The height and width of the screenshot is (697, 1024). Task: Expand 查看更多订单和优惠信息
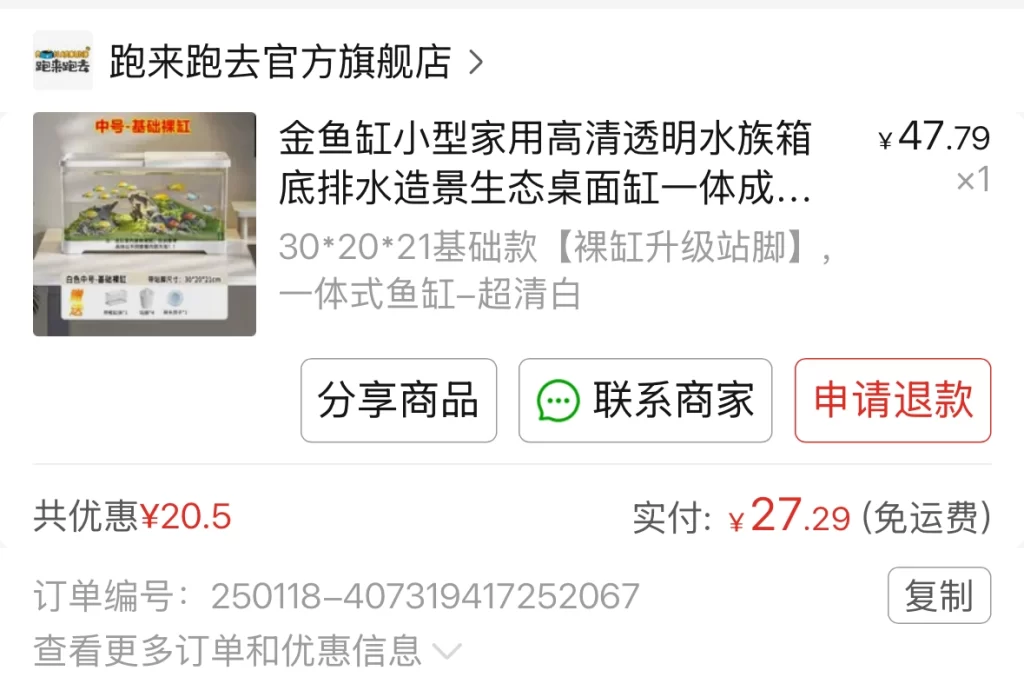coord(247,651)
